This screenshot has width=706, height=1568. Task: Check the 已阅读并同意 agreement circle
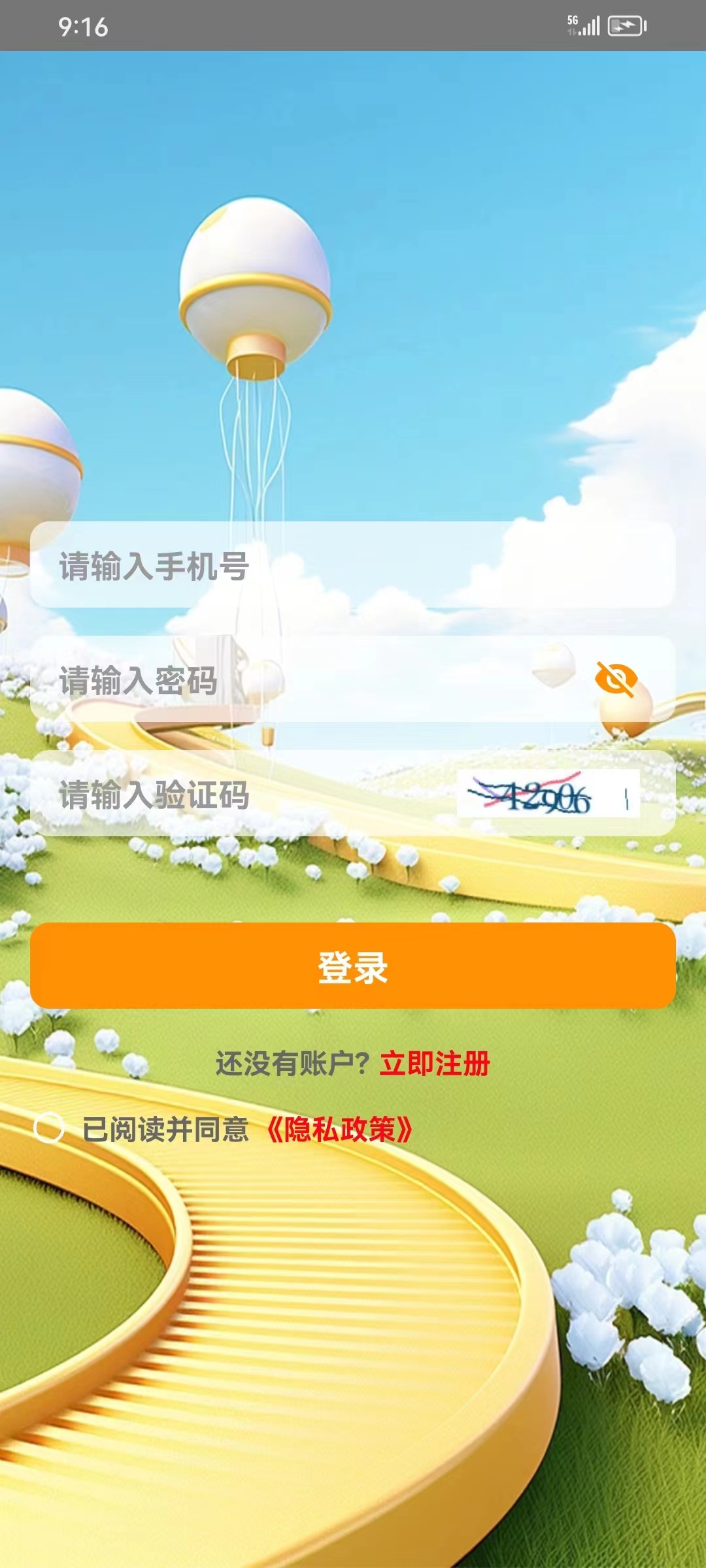49,1128
